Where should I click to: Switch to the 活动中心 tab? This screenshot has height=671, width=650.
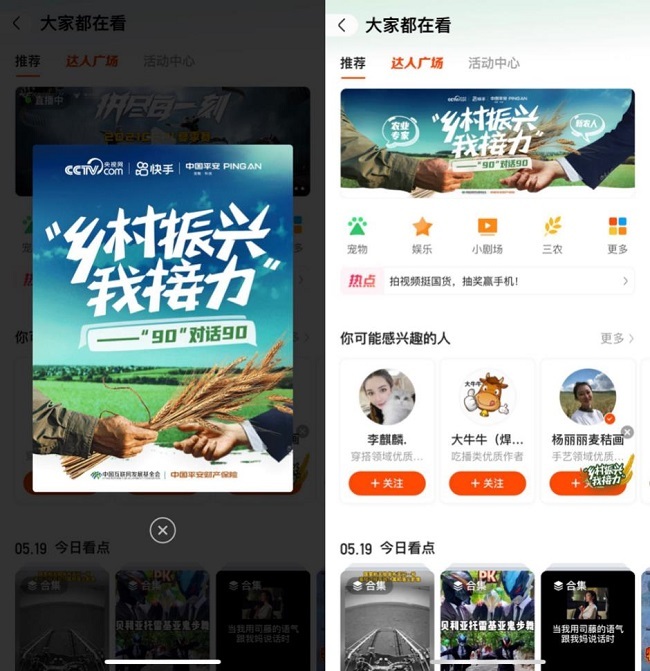[x=494, y=63]
